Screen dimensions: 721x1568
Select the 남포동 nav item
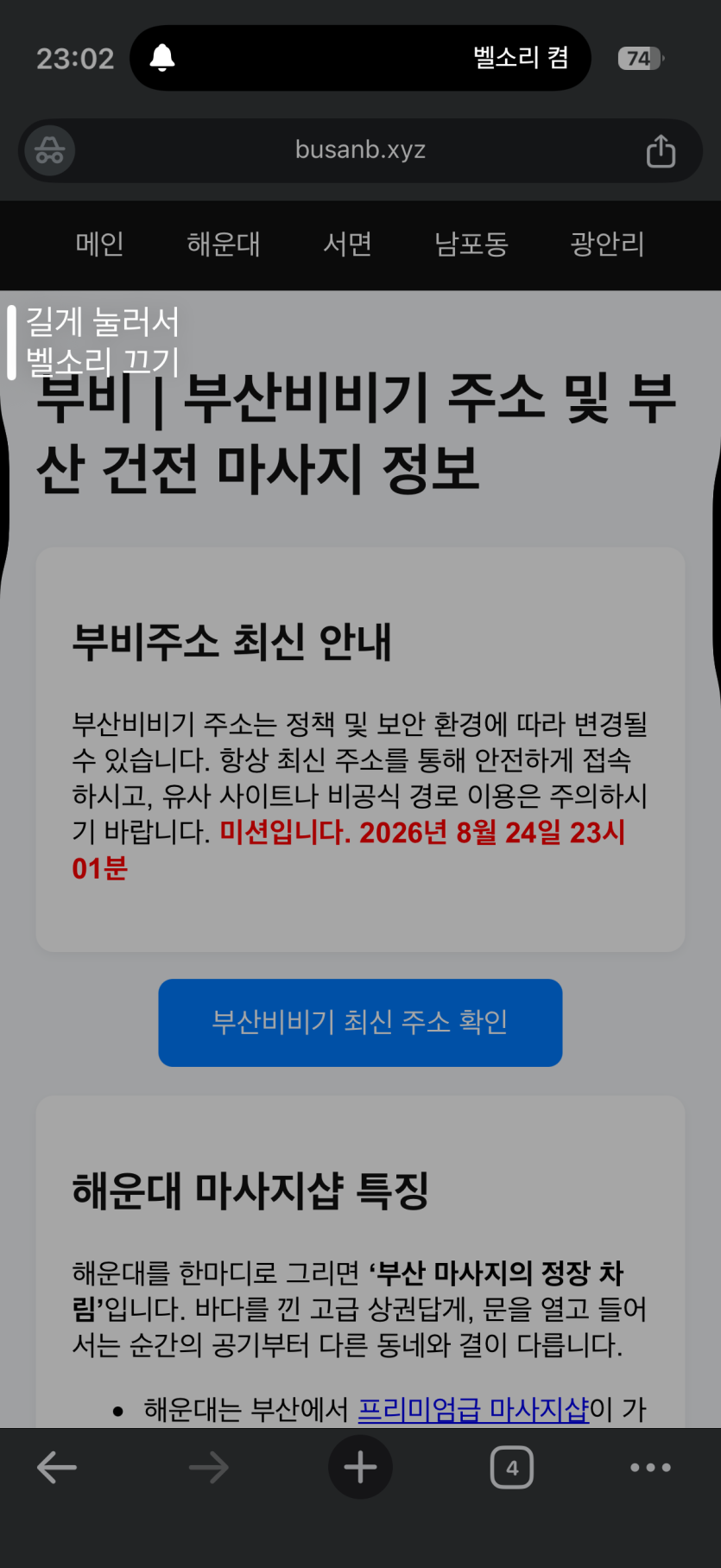coord(471,244)
